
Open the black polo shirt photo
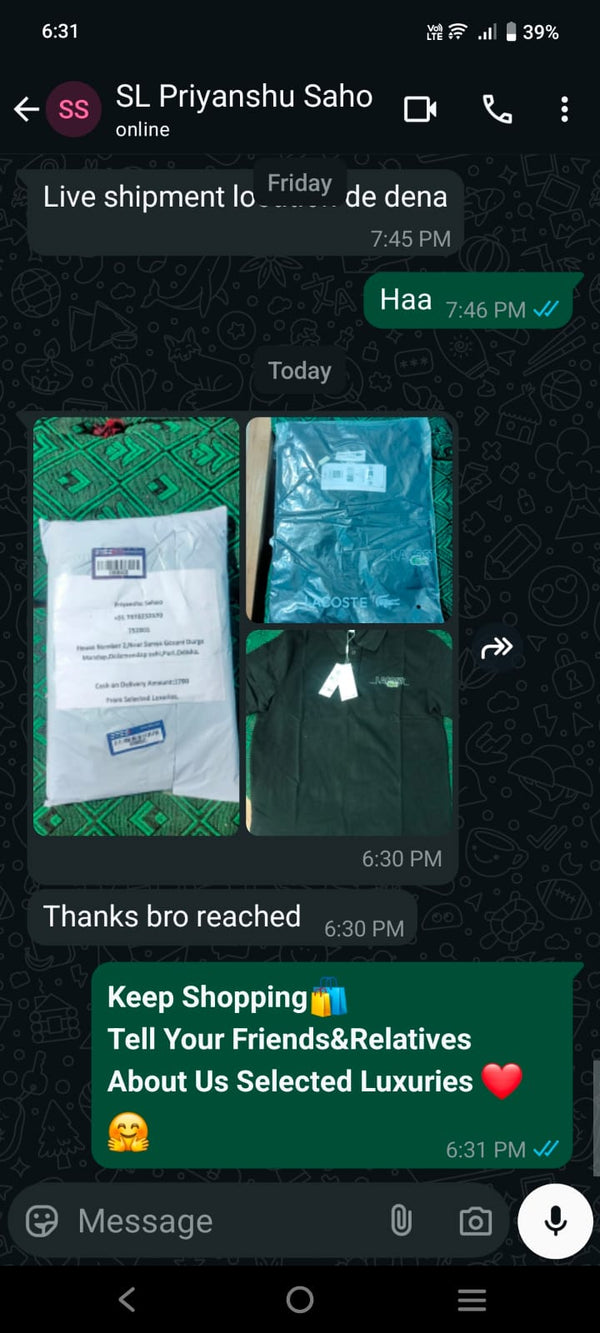[350, 732]
